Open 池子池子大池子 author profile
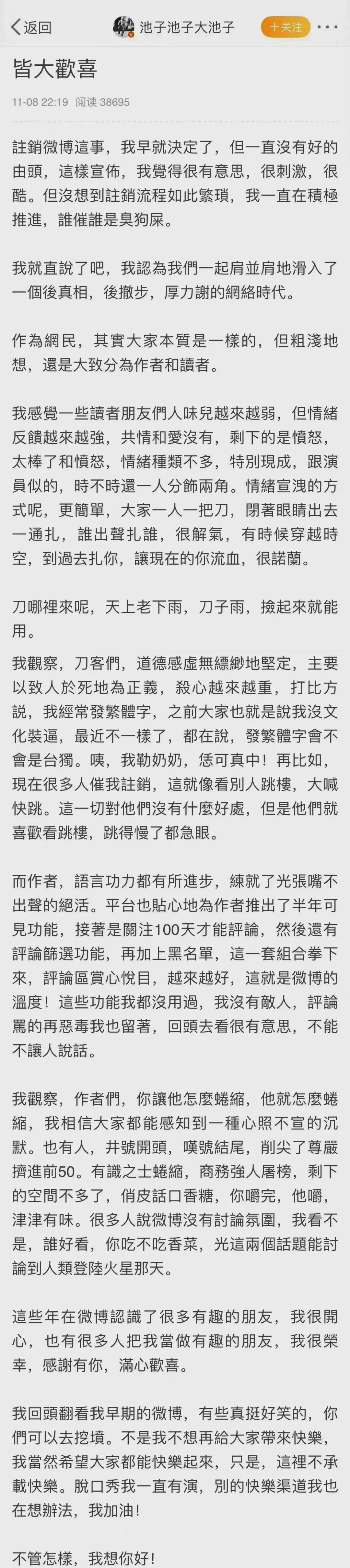The image size is (350, 1568). (186, 28)
